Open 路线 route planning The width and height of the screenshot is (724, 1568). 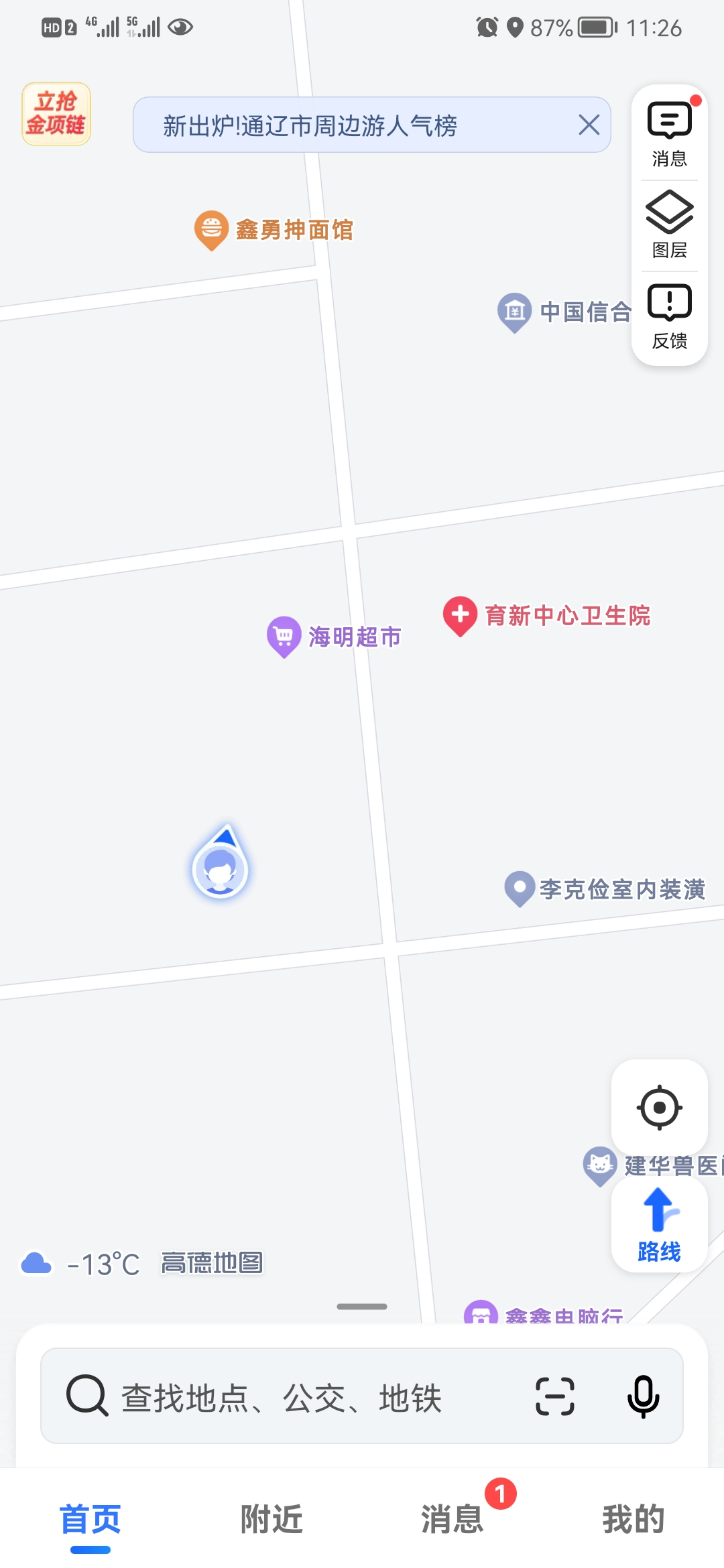pos(660,1225)
